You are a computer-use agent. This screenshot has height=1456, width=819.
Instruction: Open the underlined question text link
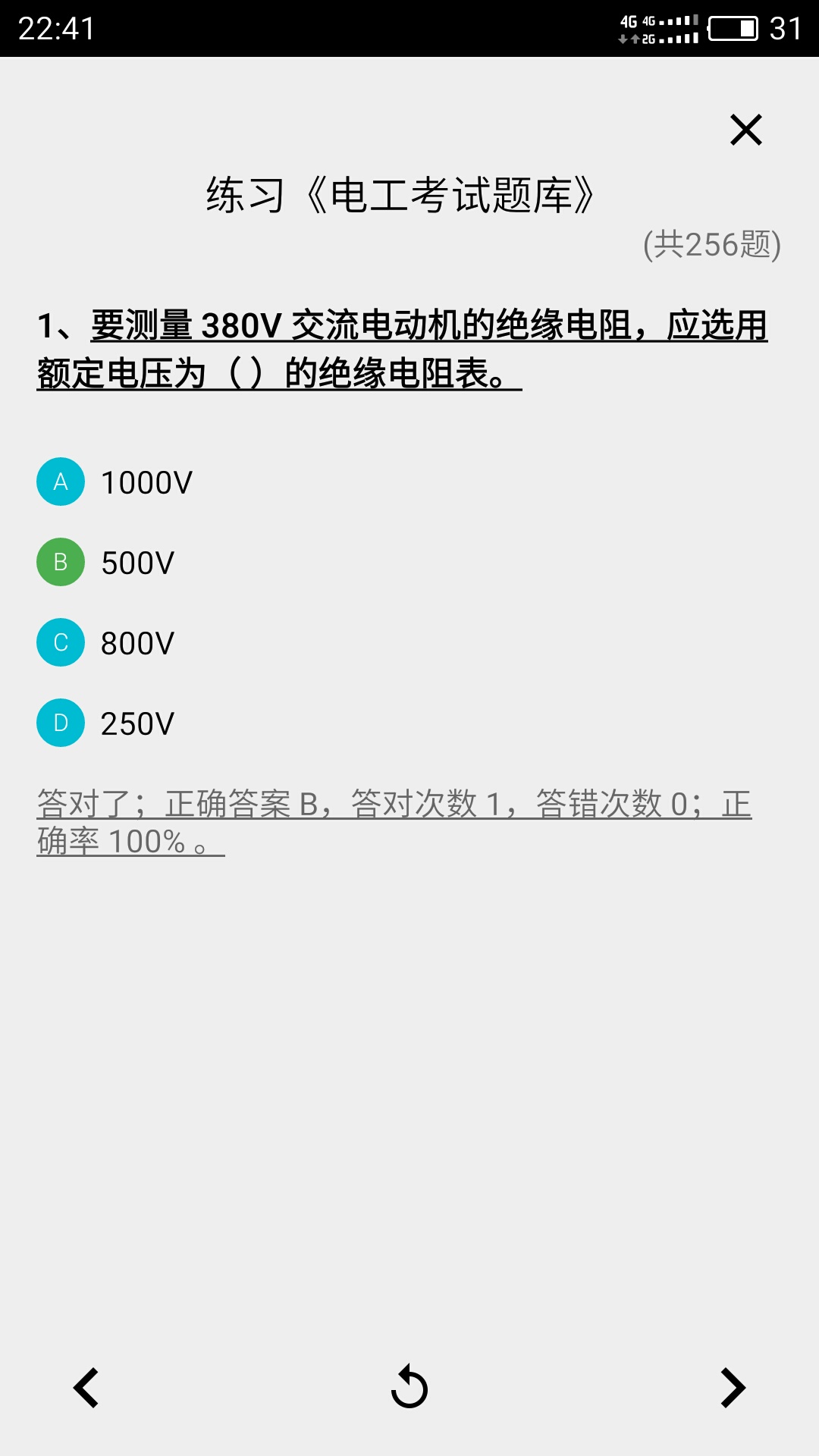(402, 349)
